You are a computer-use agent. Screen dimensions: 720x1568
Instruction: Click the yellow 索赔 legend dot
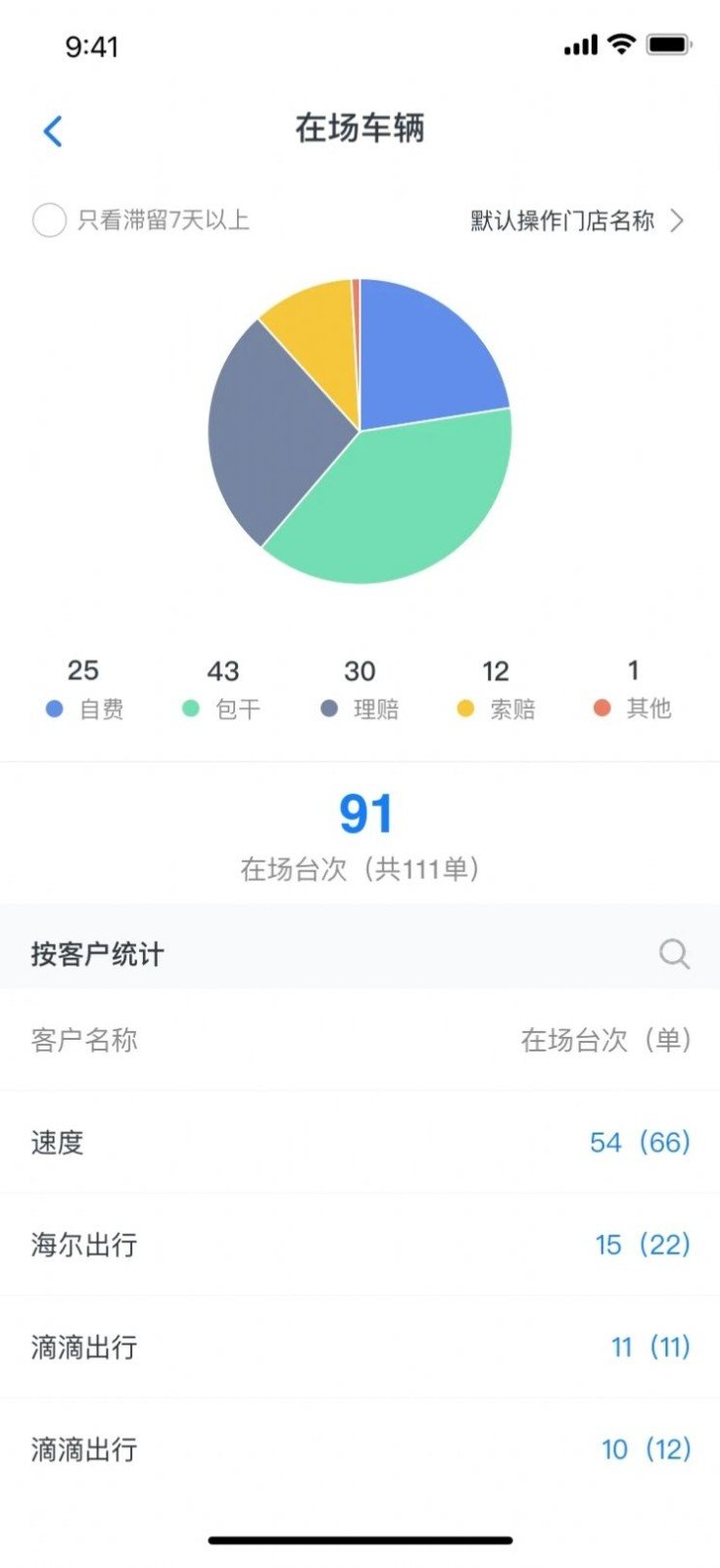click(x=462, y=709)
